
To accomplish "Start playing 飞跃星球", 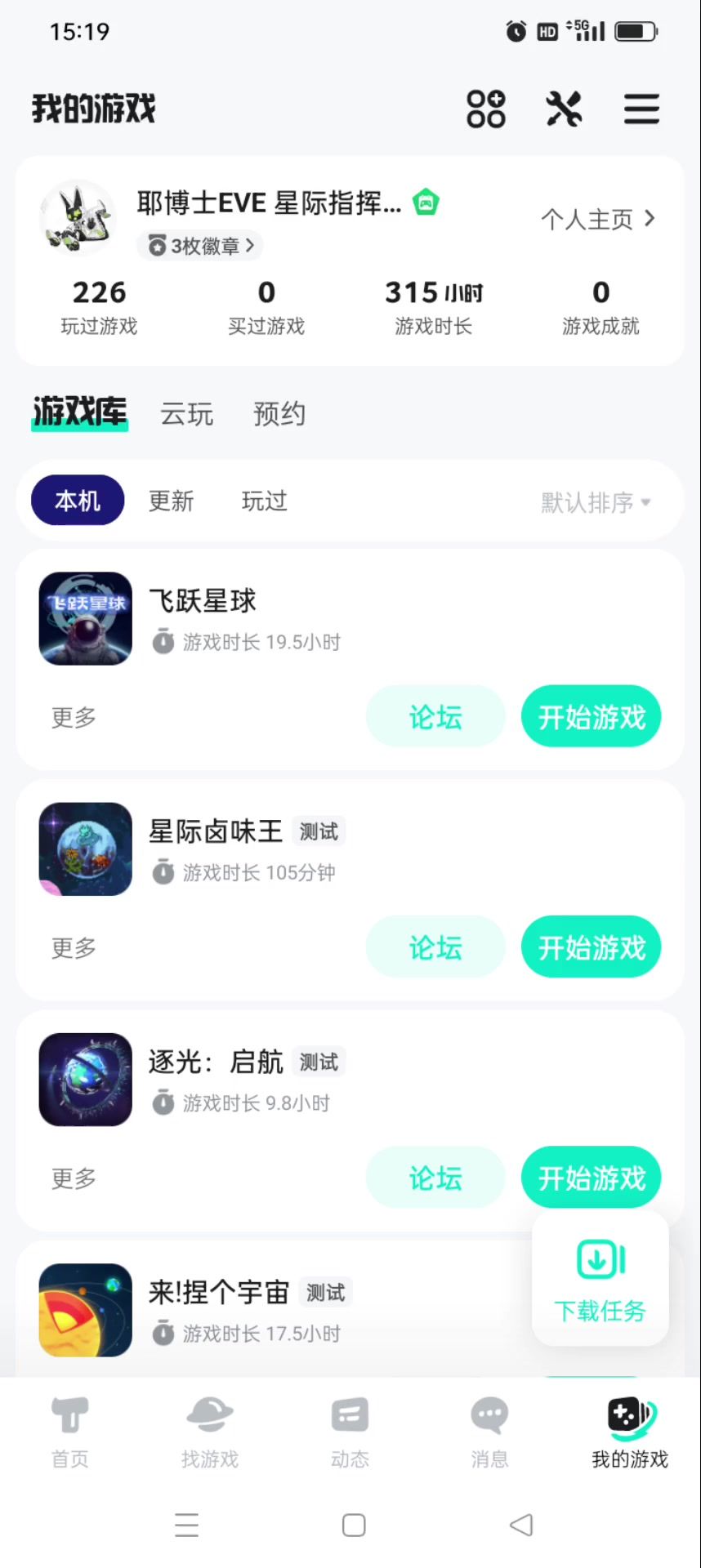I will 591,717.
